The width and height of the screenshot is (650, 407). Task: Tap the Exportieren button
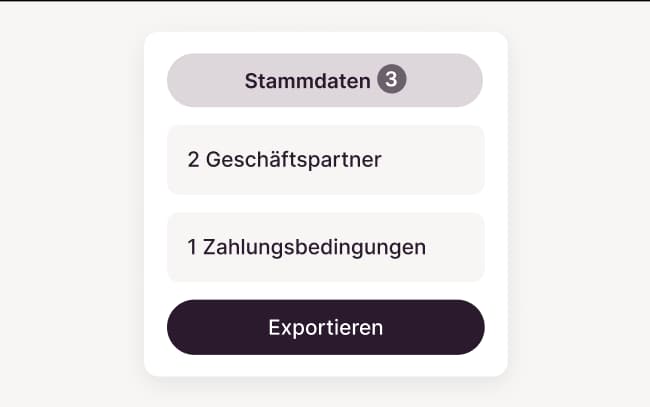tap(325, 327)
